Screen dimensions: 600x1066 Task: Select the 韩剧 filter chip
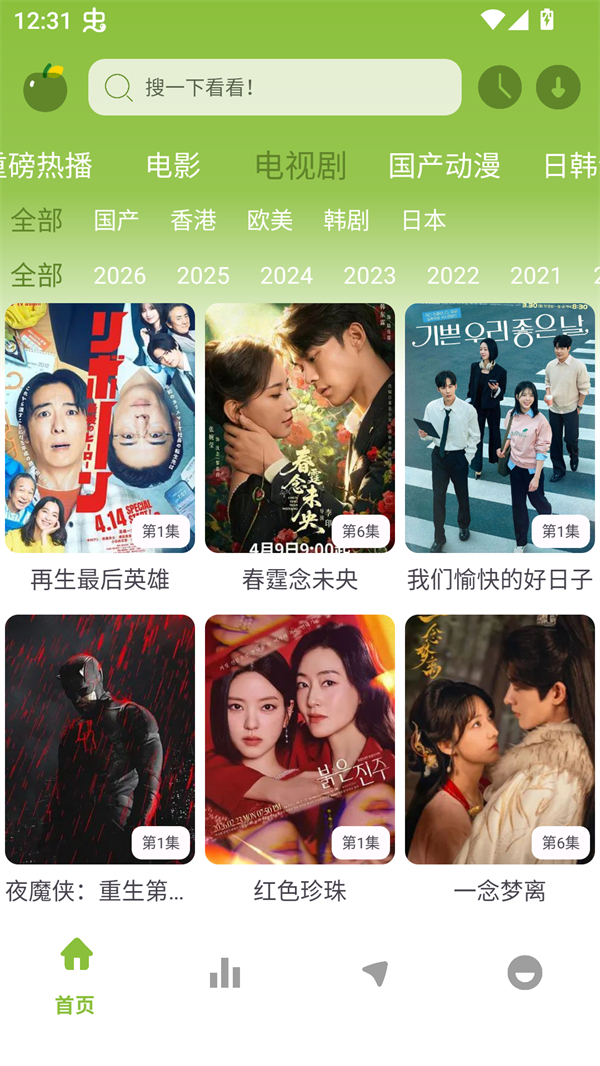[x=346, y=220]
